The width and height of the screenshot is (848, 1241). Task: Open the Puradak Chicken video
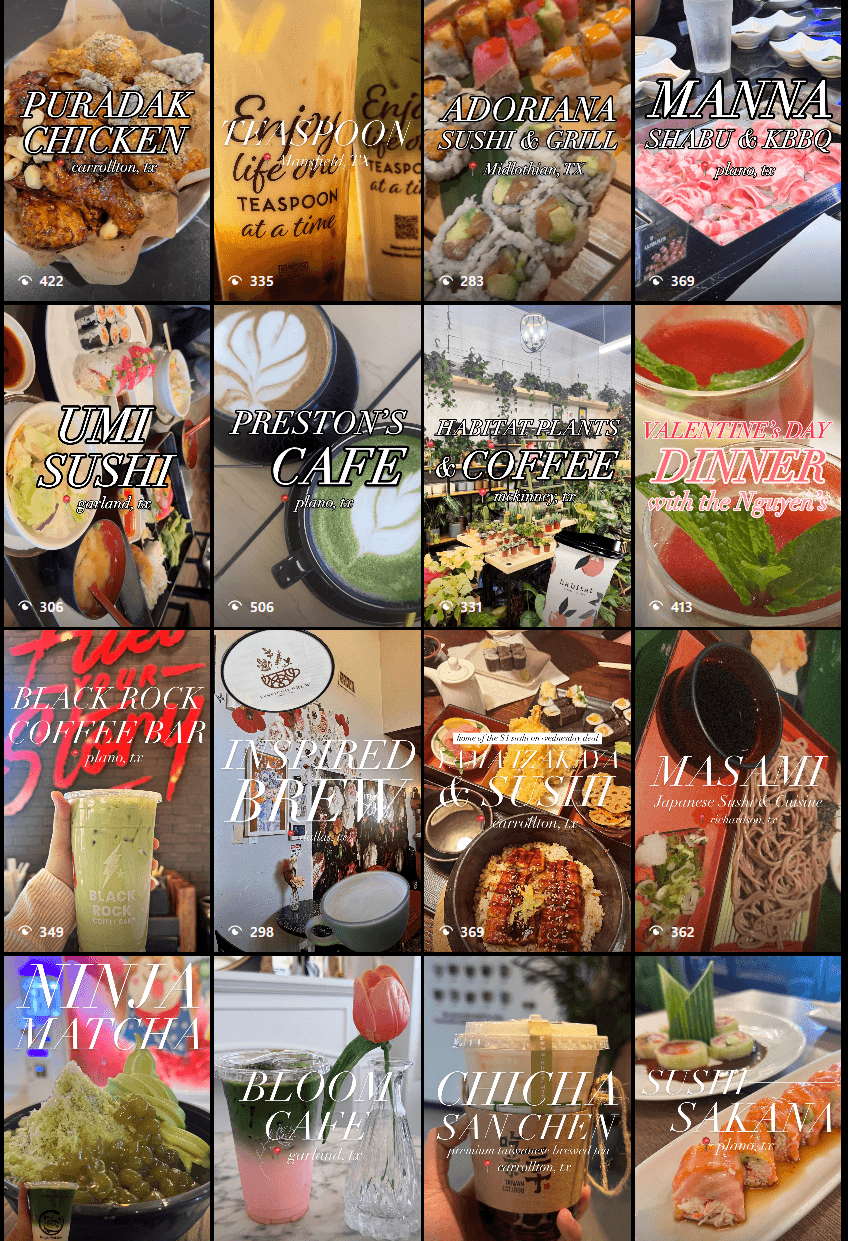pos(107,150)
